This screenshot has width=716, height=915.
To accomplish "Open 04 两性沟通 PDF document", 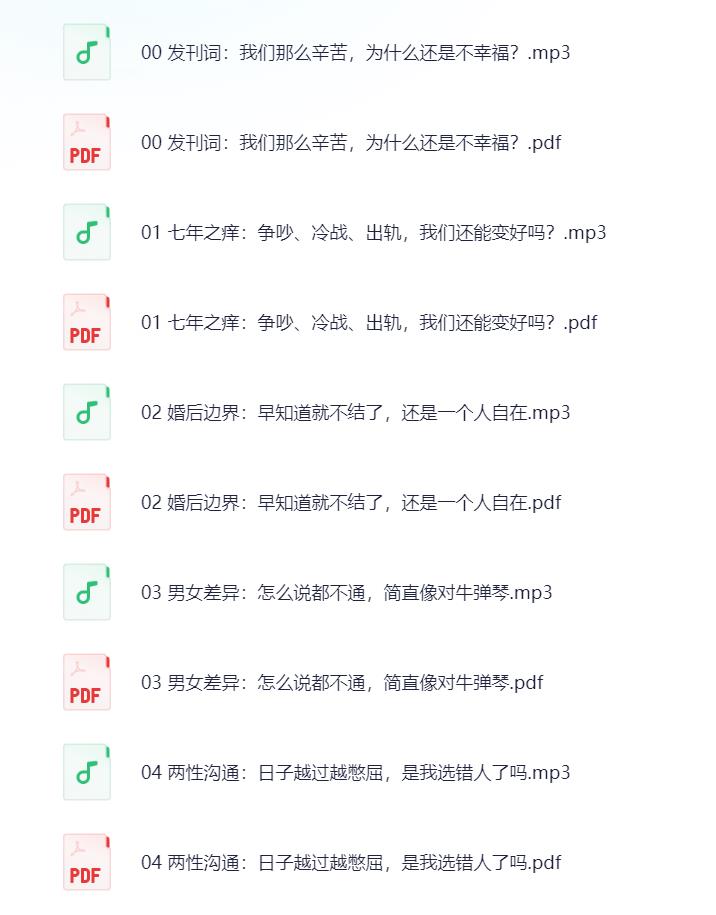I will click(350, 863).
